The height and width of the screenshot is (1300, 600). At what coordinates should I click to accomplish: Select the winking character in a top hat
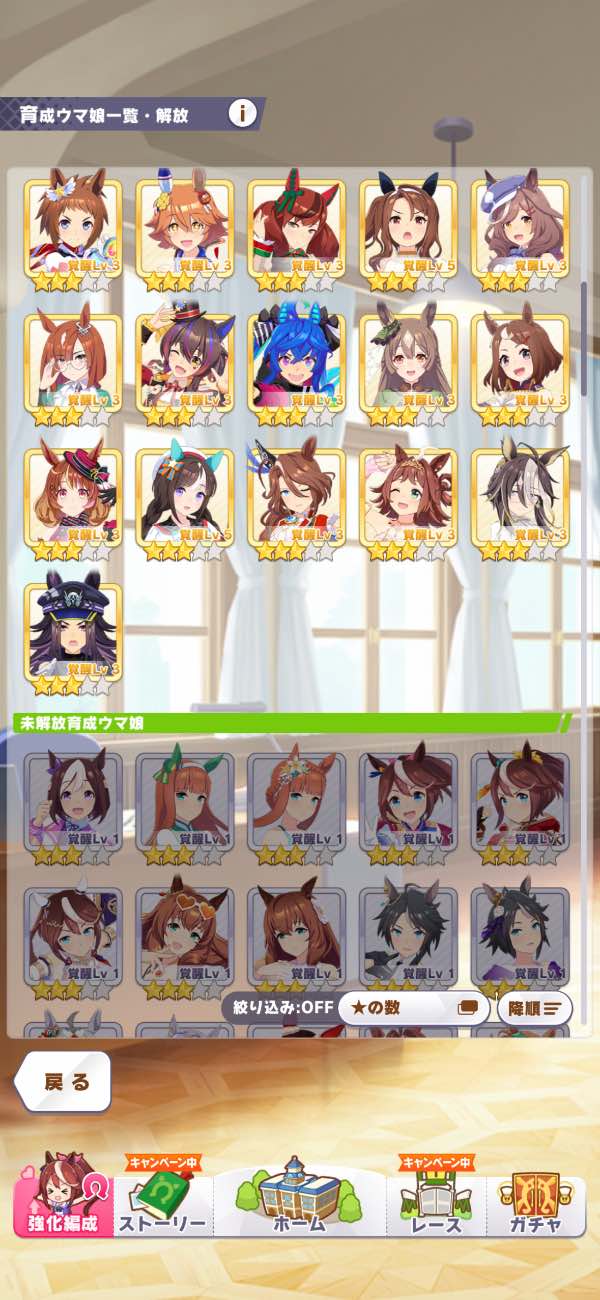tap(184, 363)
